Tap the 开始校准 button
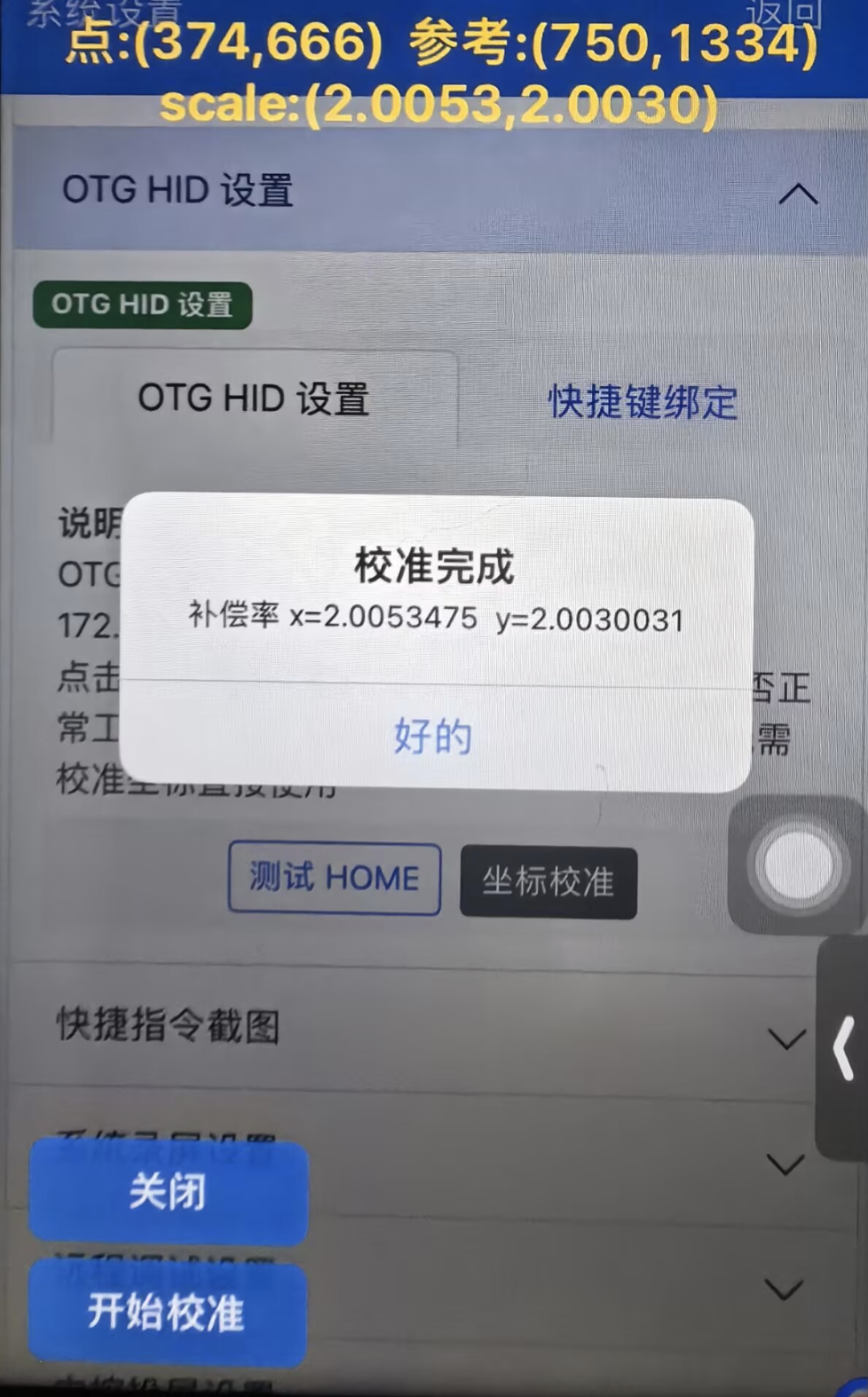The width and height of the screenshot is (868, 1397). pos(167,1312)
